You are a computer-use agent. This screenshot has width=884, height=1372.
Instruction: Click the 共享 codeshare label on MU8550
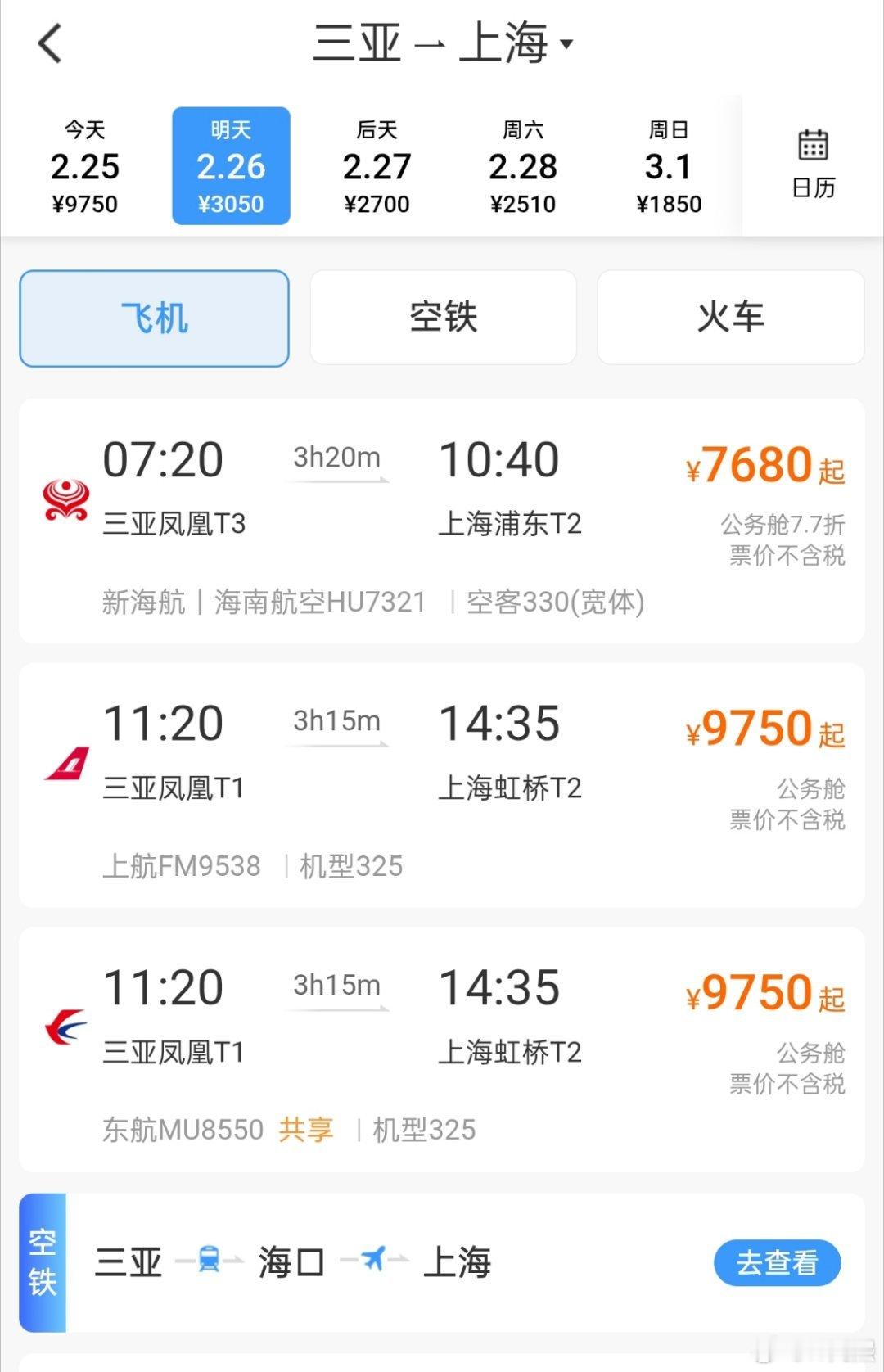[304, 1130]
